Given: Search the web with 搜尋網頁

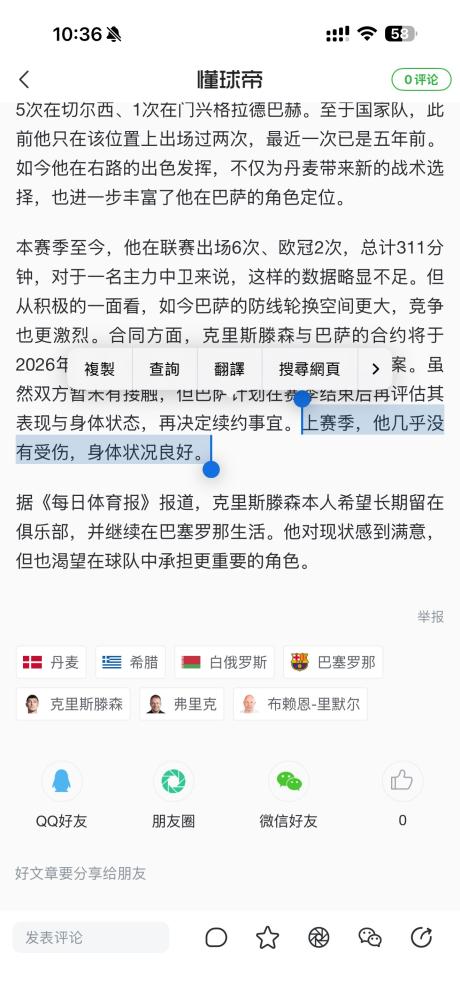Looking at the screenshot, I should (x=310, y=369).
